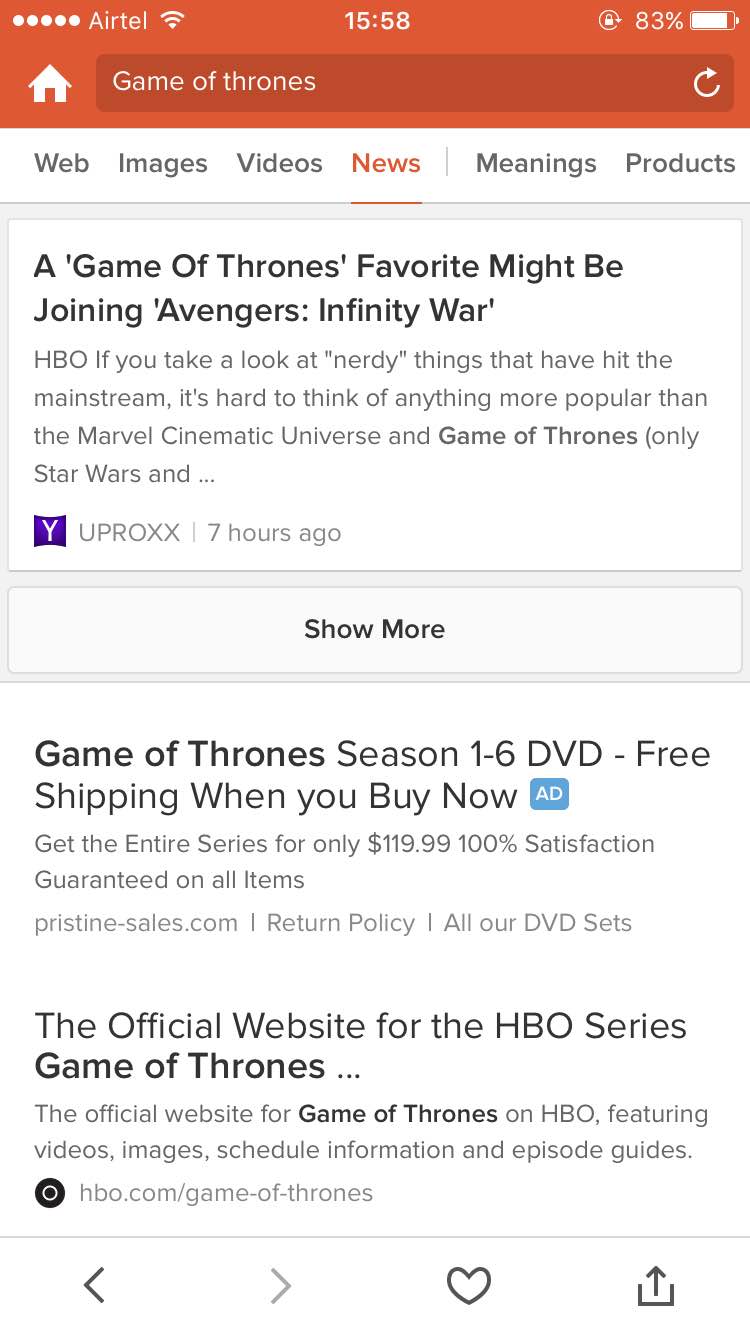Open the Products tab
750x1334 pixels.
coord(680,163)
